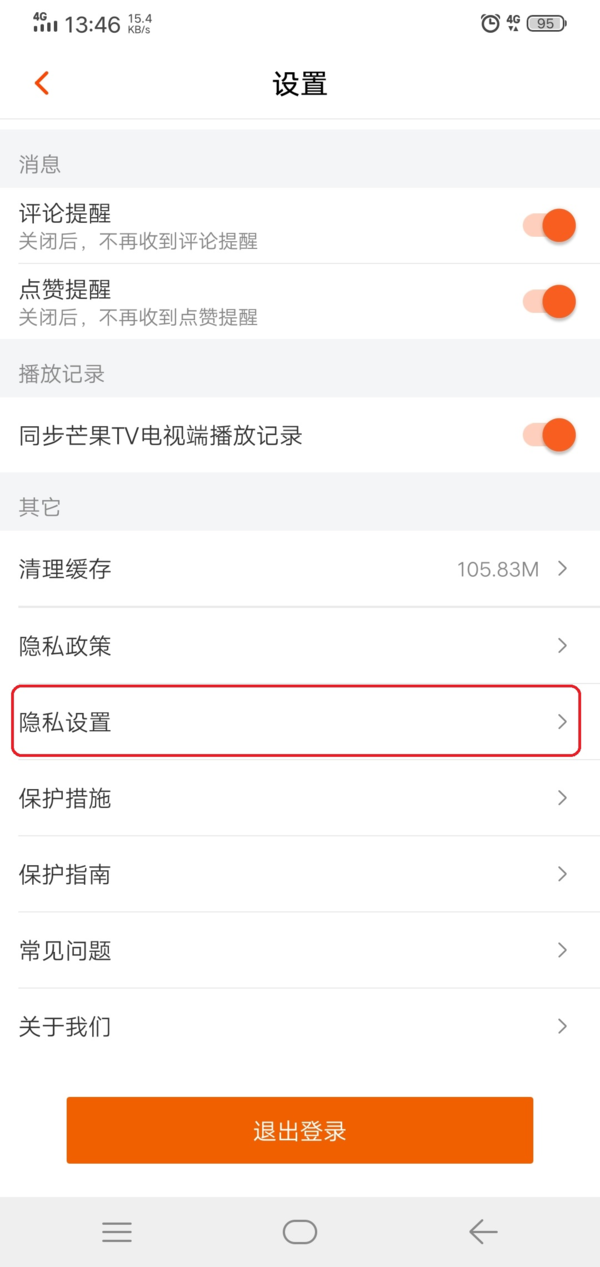Turn off the 评论提醒 switch
This screenshot has width=600, height=1267.
click(549, 225)
